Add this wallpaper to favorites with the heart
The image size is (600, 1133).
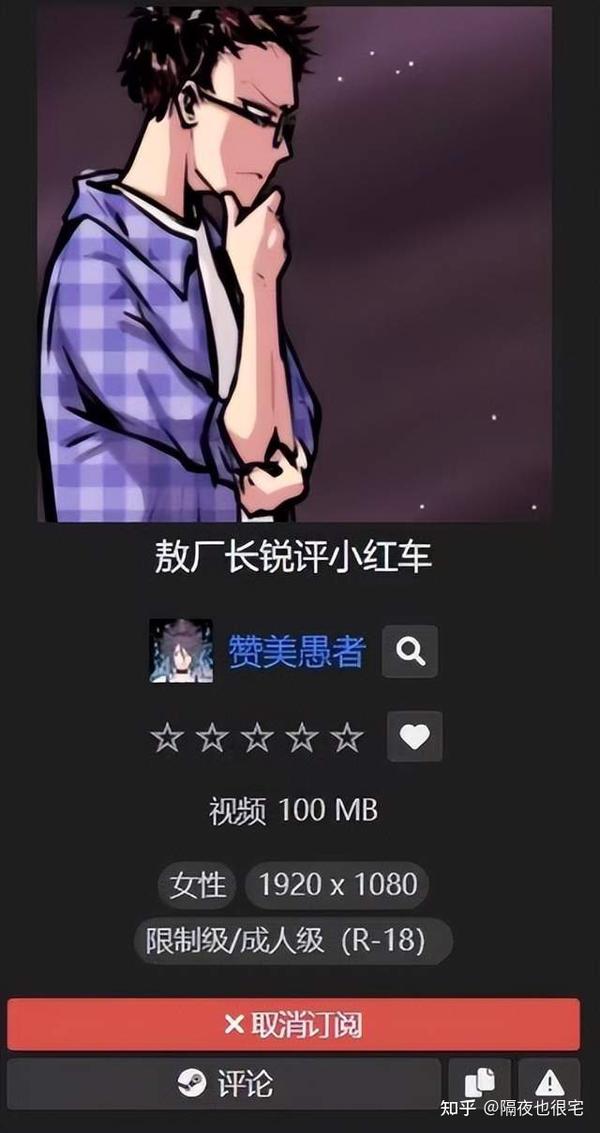[x=414, y=737]
